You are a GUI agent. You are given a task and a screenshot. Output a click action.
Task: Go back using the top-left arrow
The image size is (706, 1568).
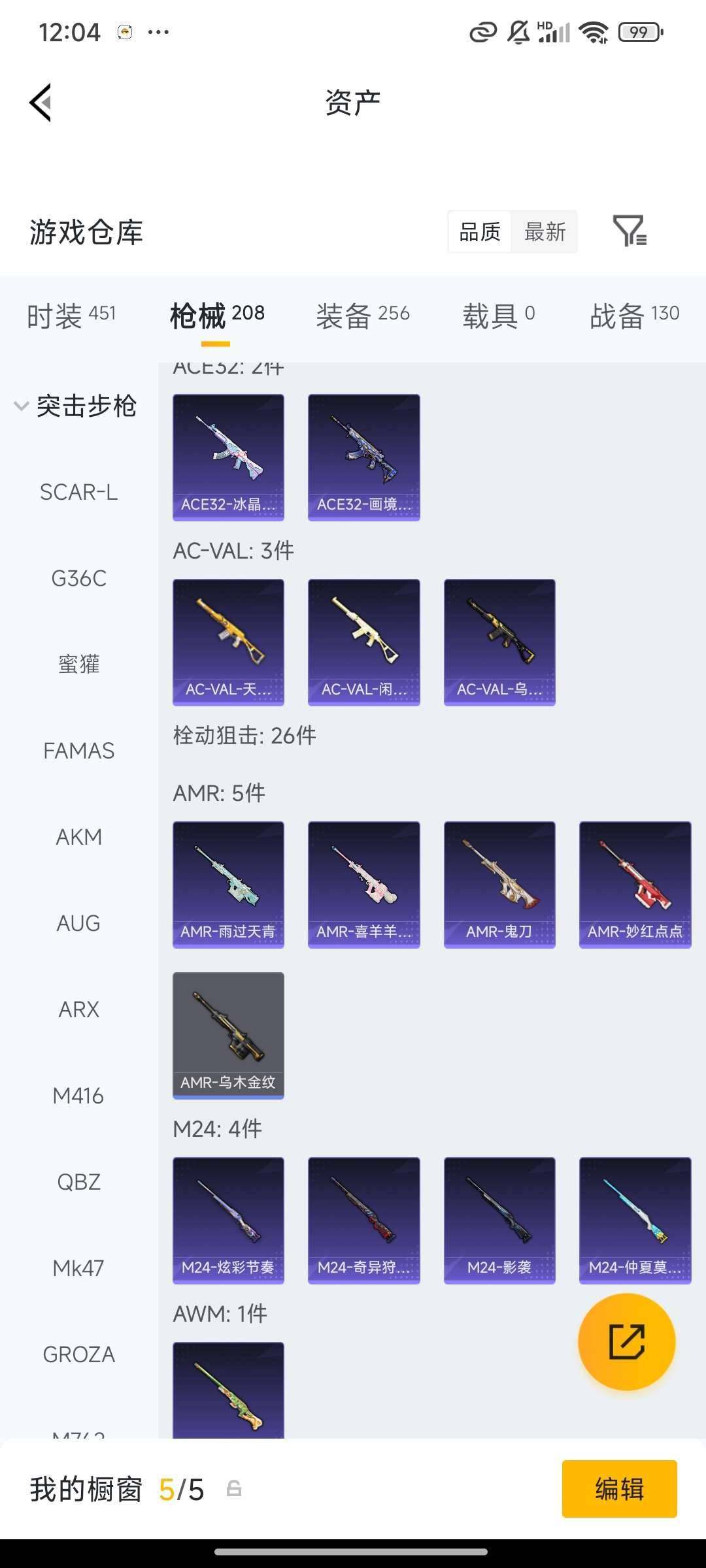coord(41,103)
